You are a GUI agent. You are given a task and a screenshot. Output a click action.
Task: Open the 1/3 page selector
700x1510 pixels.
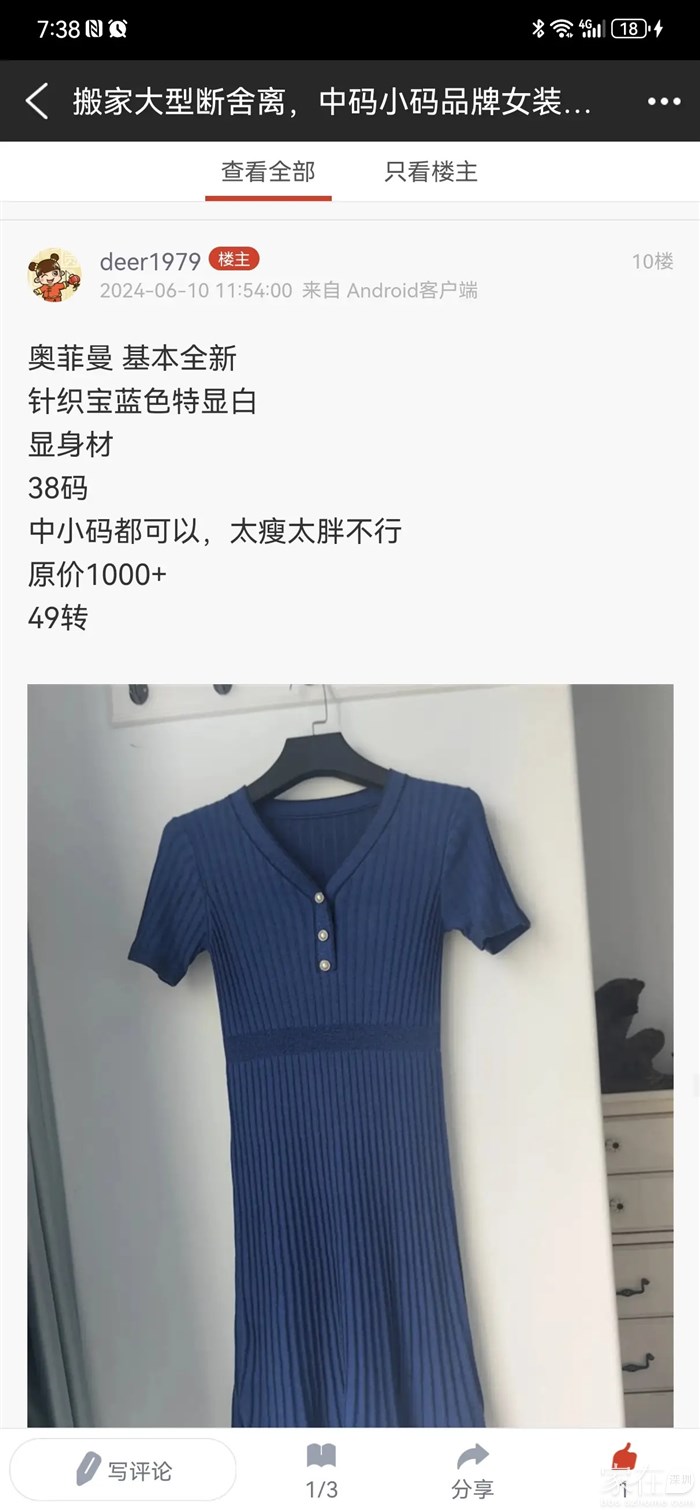[321, 1470]
